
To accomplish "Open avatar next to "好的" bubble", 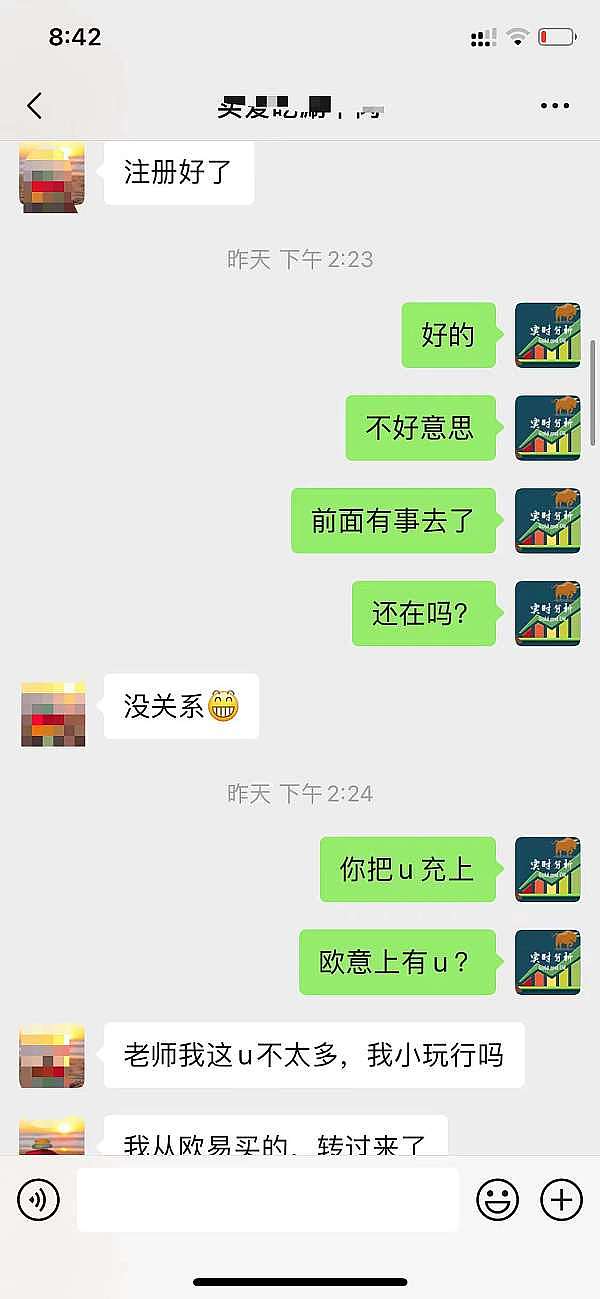I will [547, 335].
